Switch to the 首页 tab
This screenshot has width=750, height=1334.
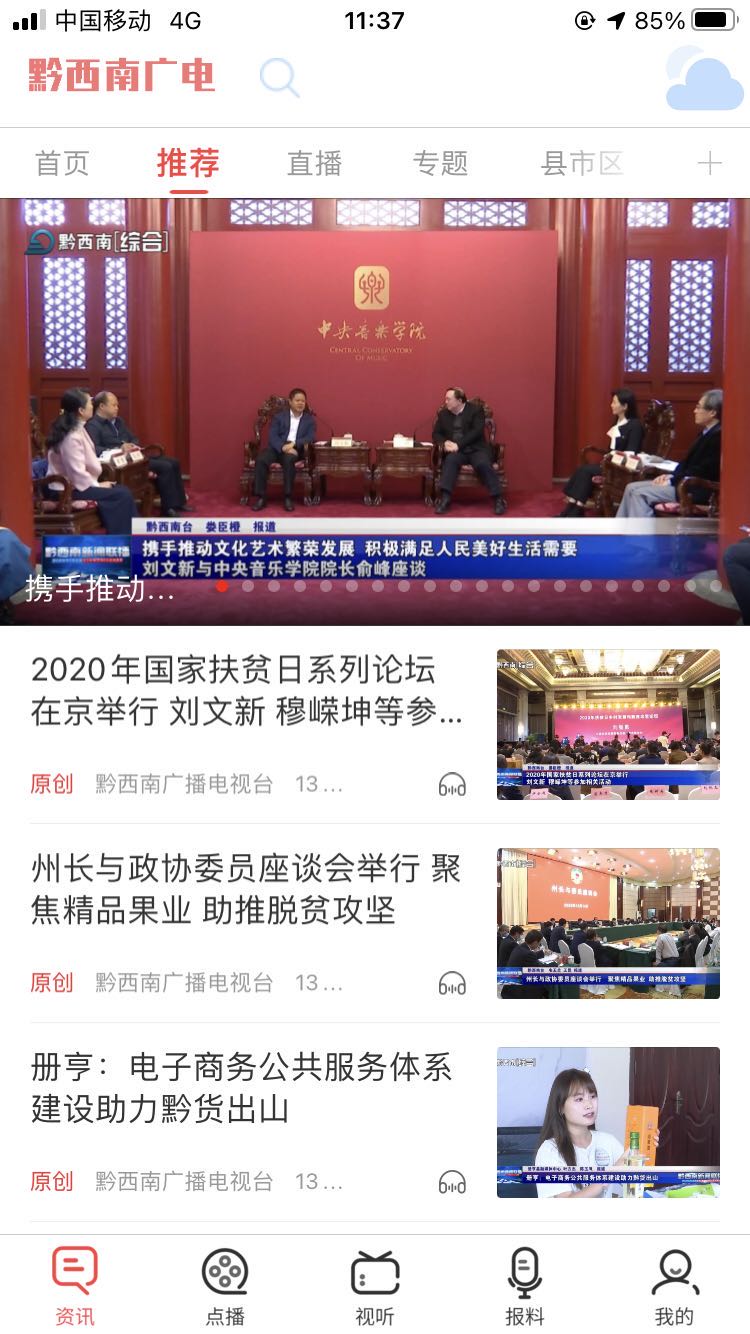[x=64, y=162]
